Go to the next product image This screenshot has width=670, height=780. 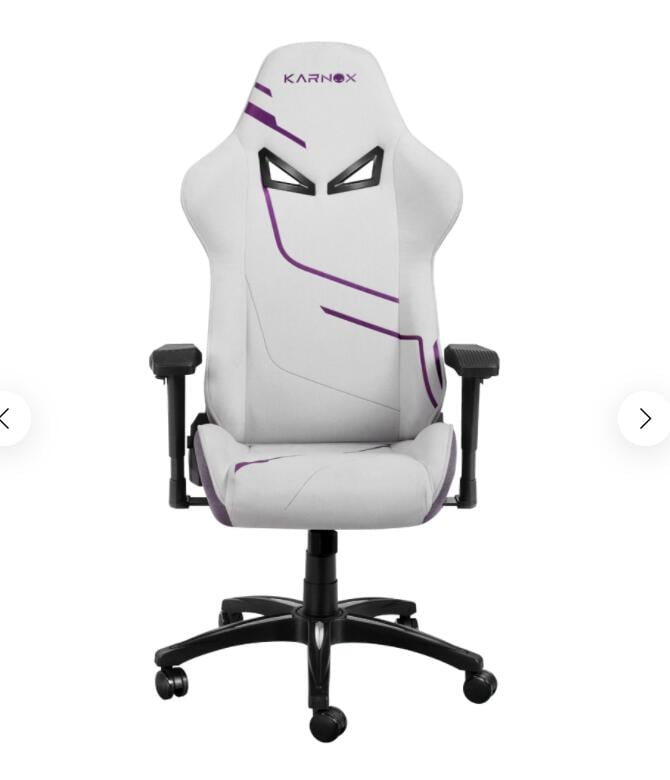pos(644,419)
